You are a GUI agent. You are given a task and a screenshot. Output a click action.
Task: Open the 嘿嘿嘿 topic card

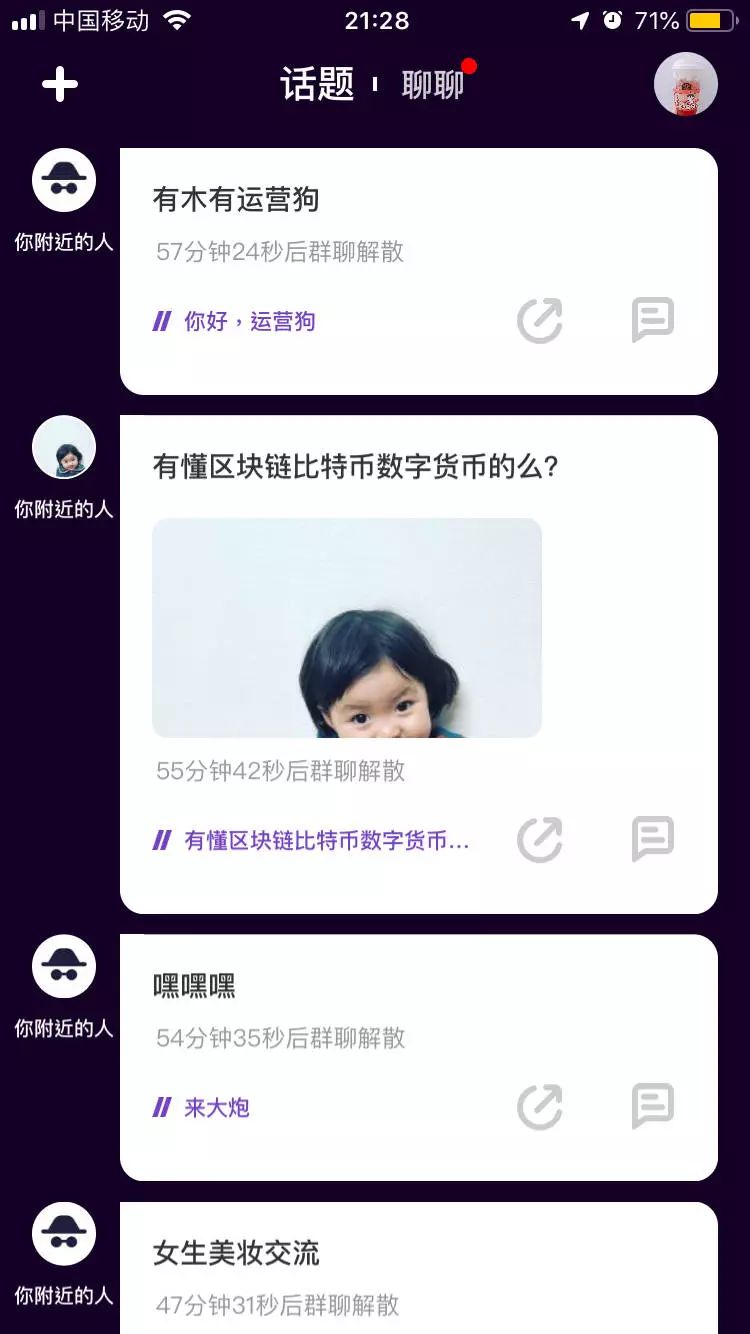pos(419,1057)
